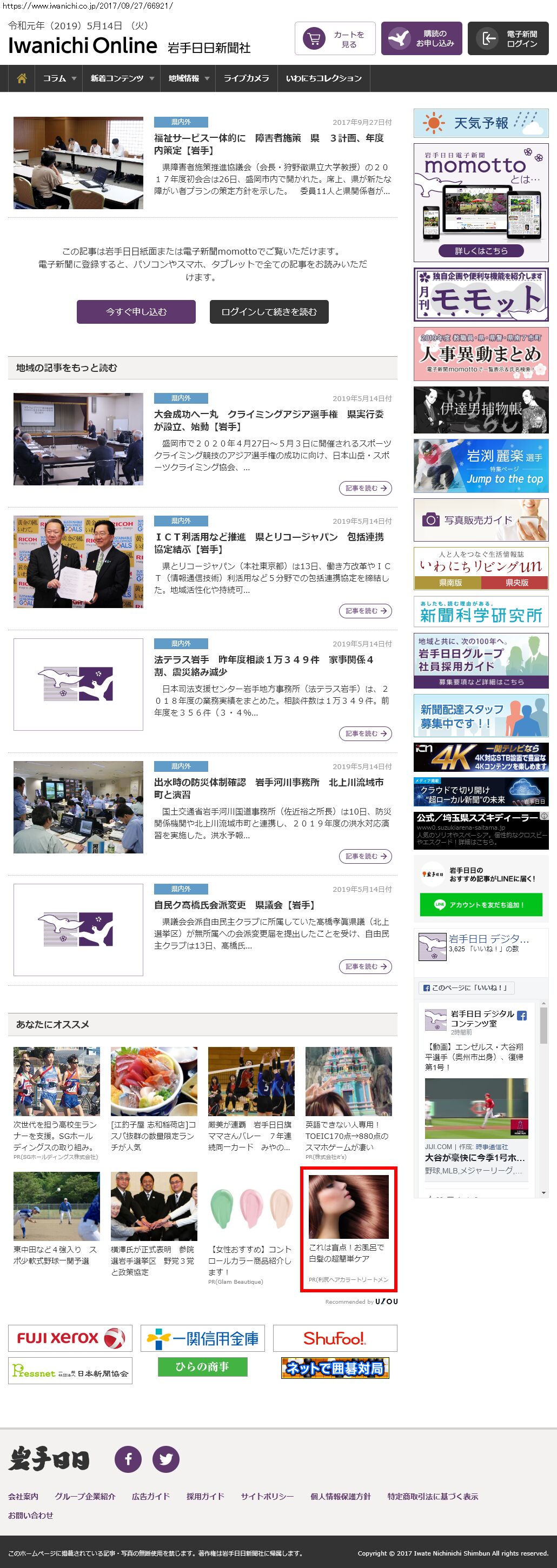Image resolution: width=557 pixels, height=1568 pixels.
Task: Open the cart via カートを見る
Action: point(334,39)
